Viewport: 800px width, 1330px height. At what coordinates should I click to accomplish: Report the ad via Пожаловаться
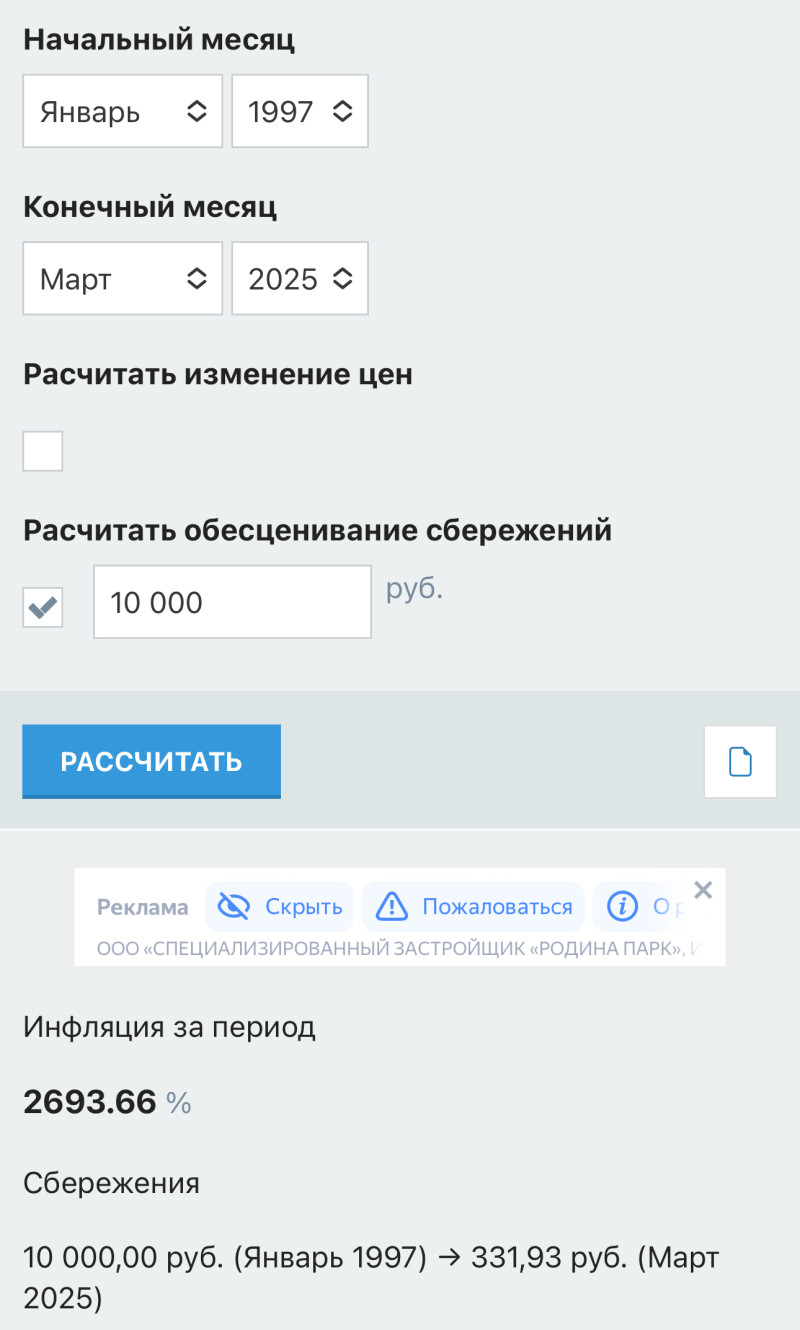point(474,907)
